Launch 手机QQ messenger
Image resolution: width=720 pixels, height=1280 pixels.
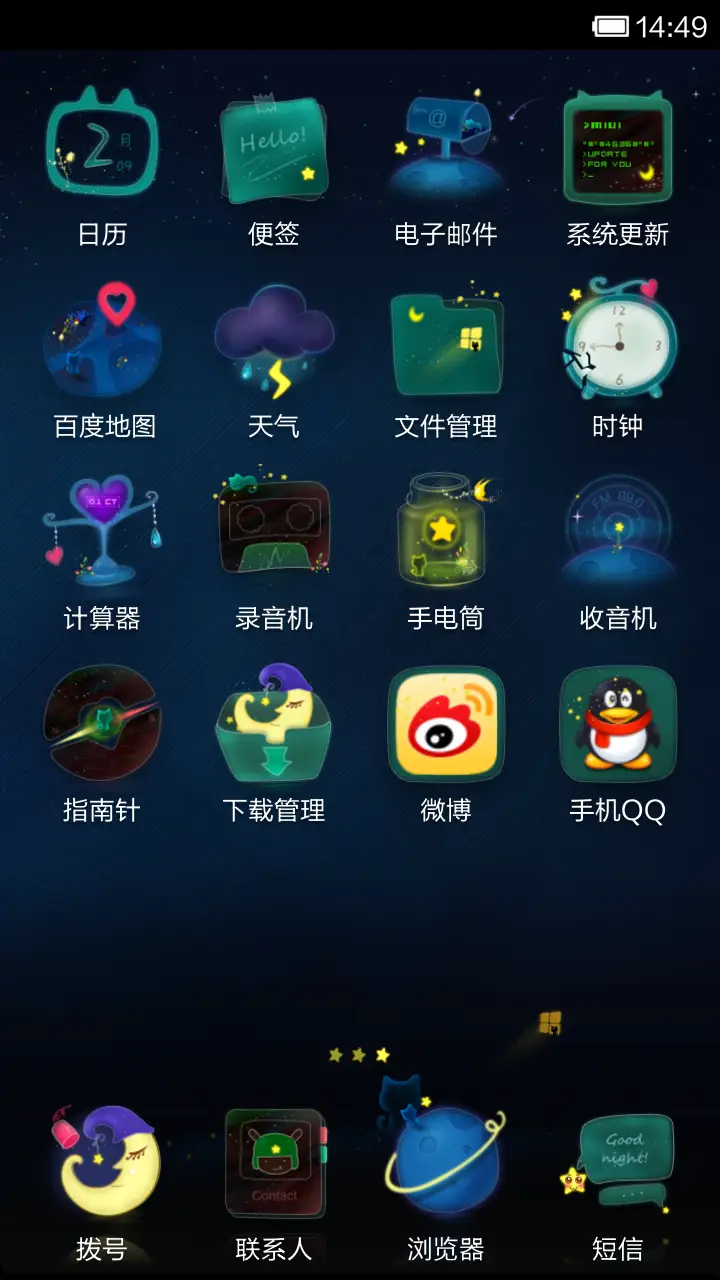pos(616,724)
